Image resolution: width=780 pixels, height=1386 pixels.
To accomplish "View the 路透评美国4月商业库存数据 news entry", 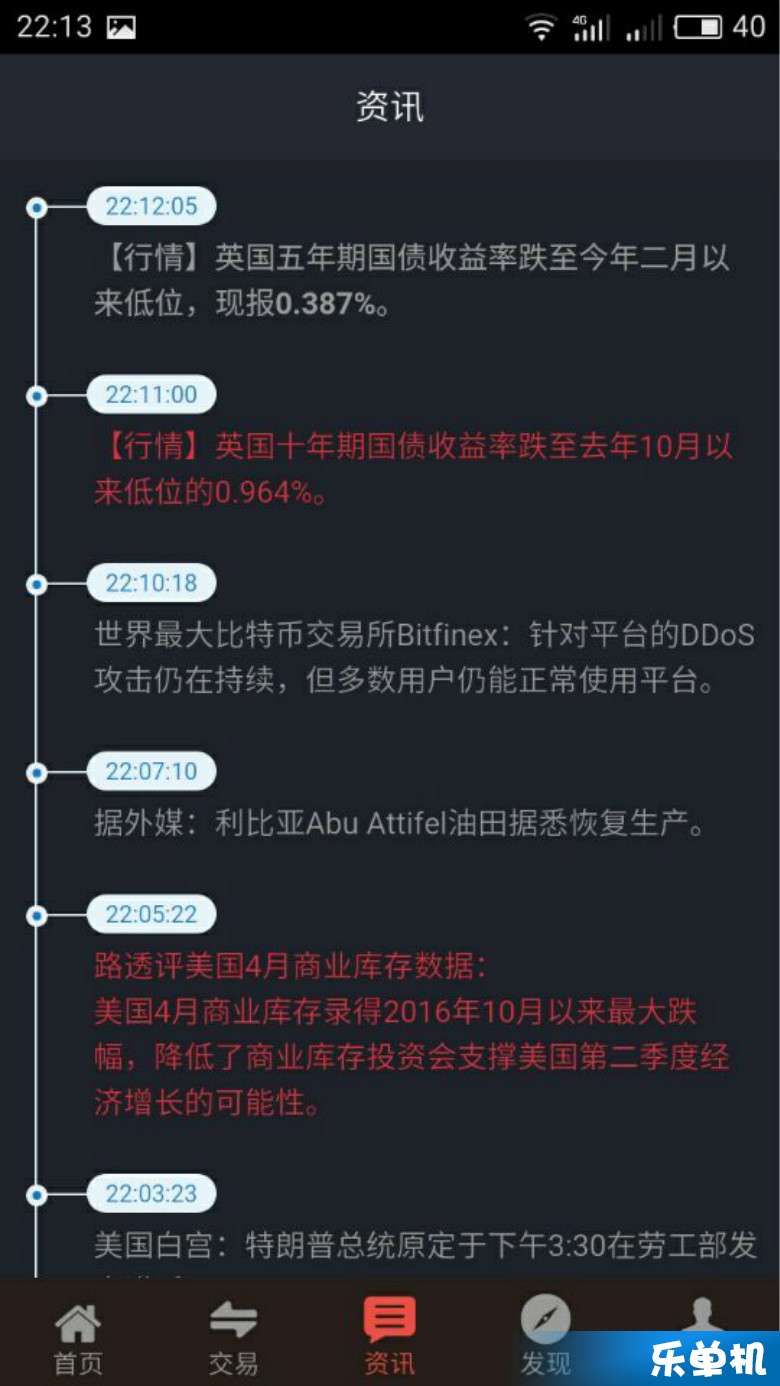I will tap(412, 1035).
